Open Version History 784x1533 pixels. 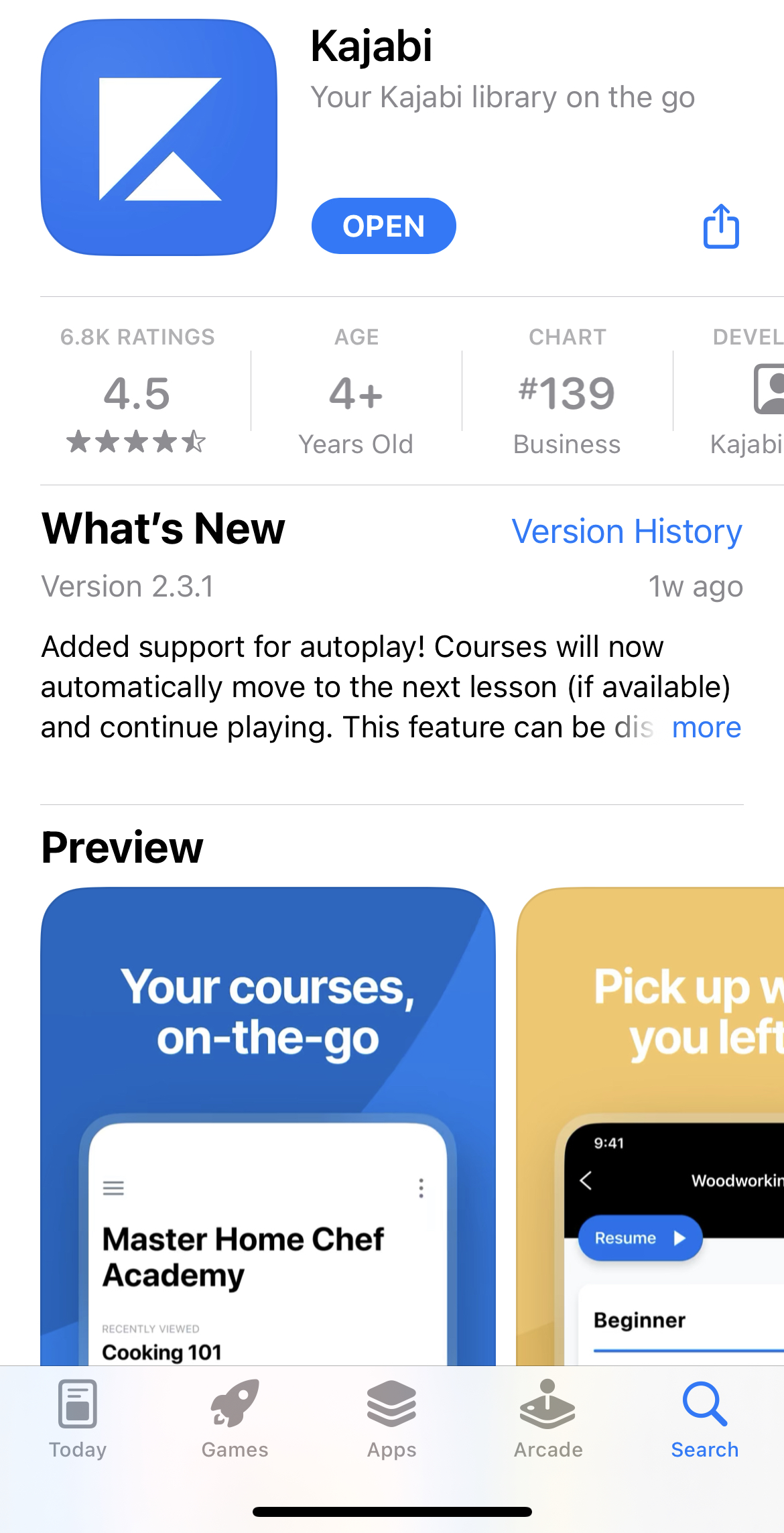[x=627, y=532]
